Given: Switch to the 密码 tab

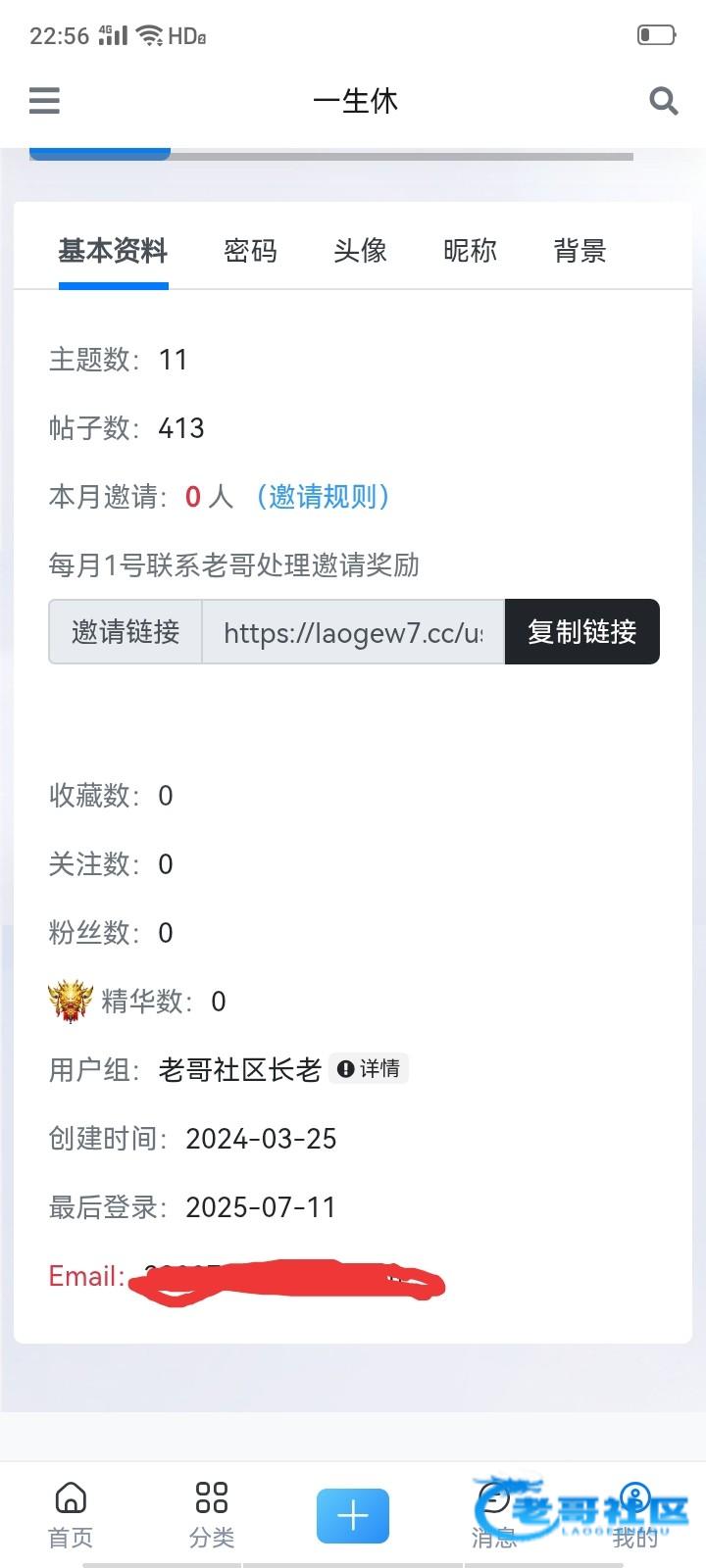Looking at the screenshot, I should (250, 251).
